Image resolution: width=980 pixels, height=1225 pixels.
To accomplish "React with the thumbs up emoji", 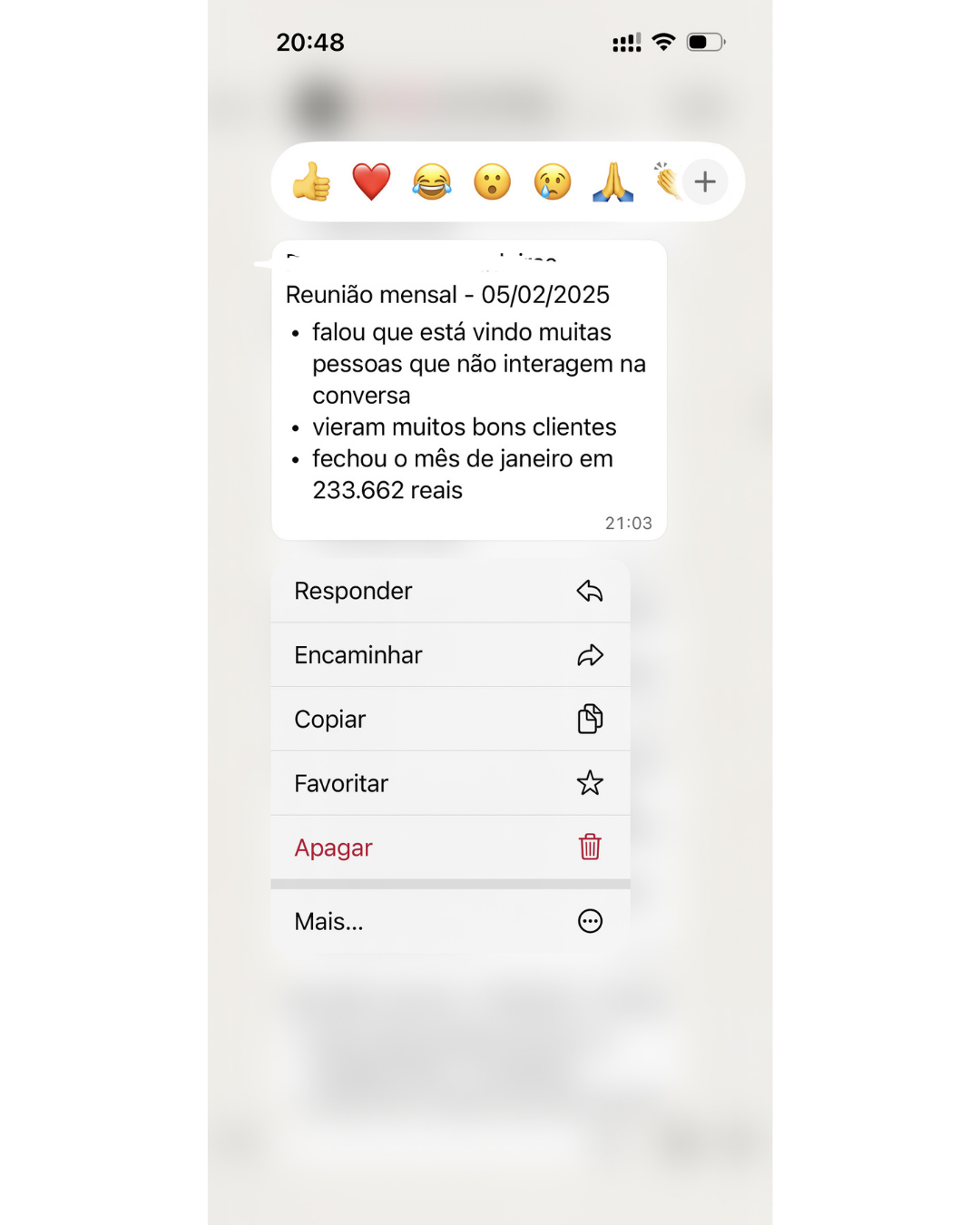I will pos(311,181).
